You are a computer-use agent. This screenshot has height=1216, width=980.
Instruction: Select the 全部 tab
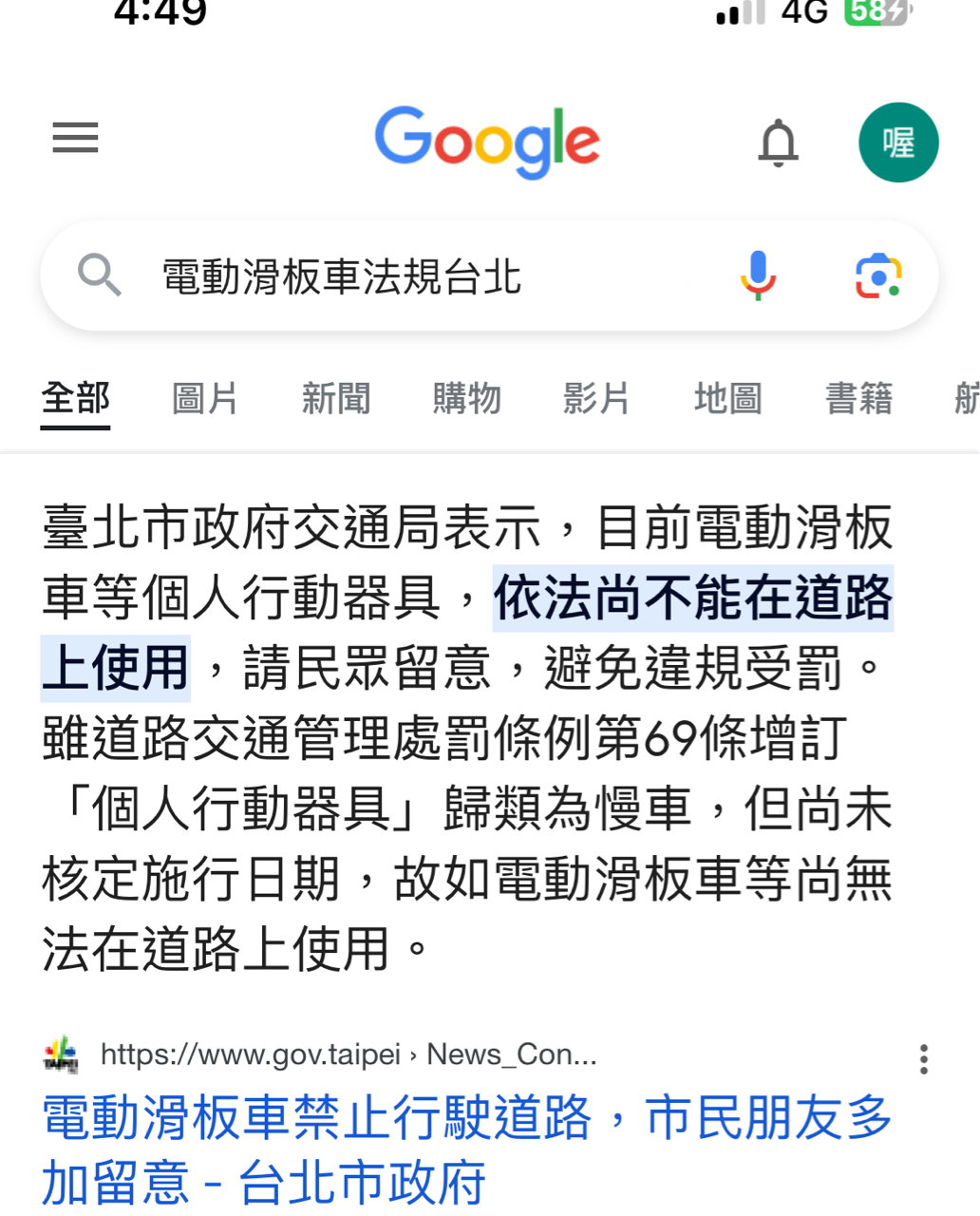76,398
